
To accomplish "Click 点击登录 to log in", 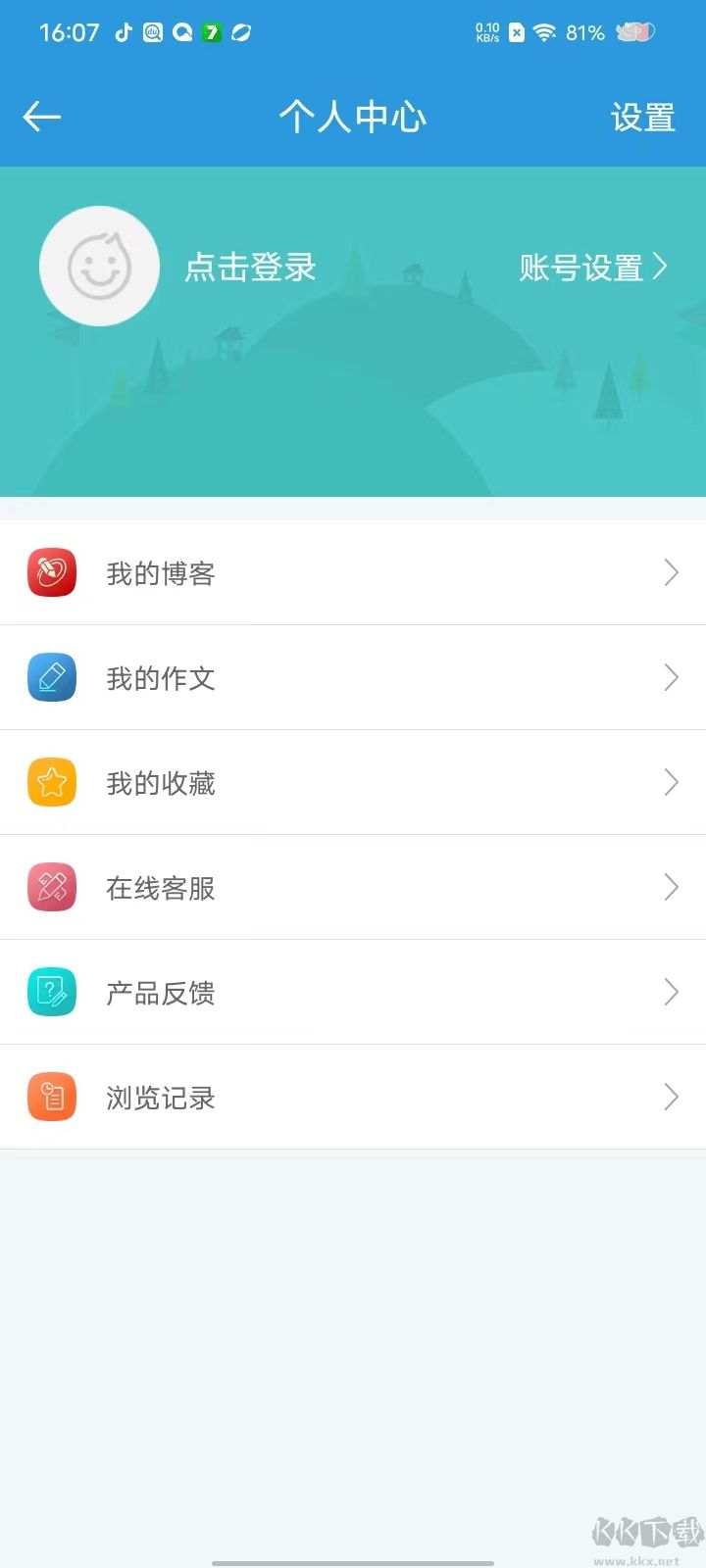I will tap(251, 267).
